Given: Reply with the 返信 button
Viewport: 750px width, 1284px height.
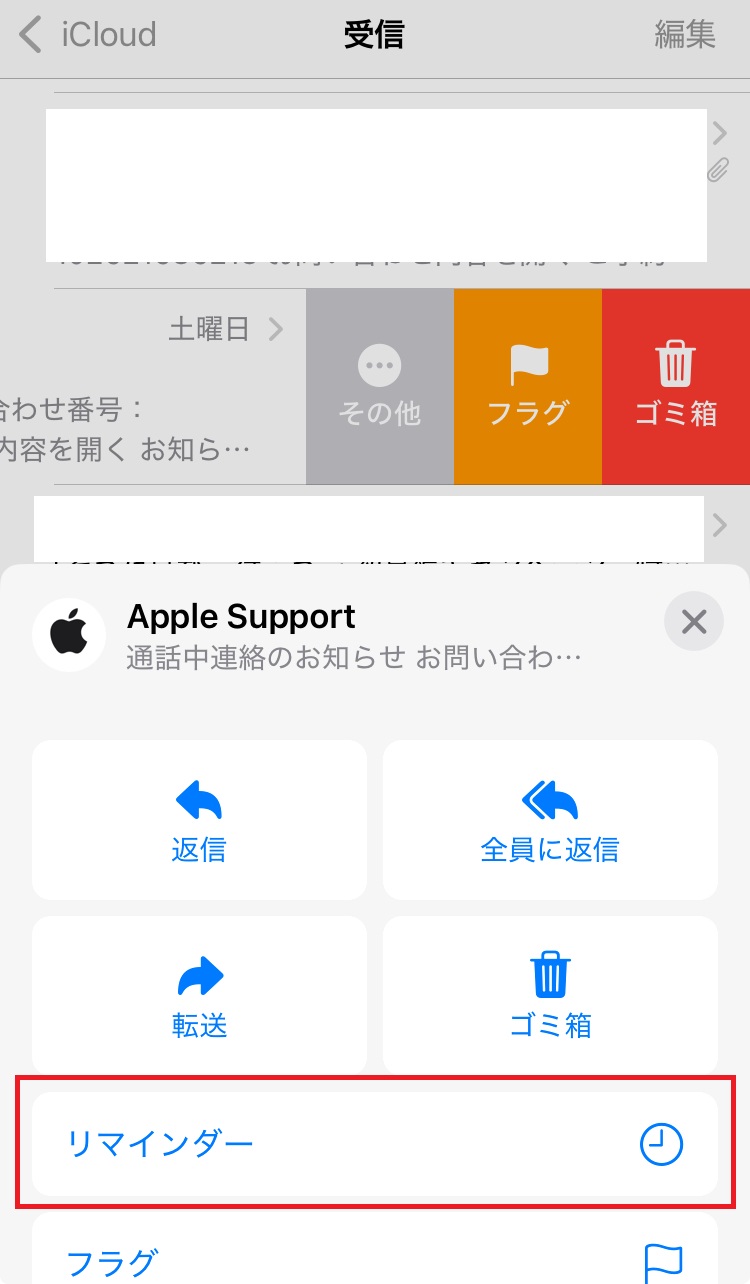Looking at the screenshot, I should (199, 820).
